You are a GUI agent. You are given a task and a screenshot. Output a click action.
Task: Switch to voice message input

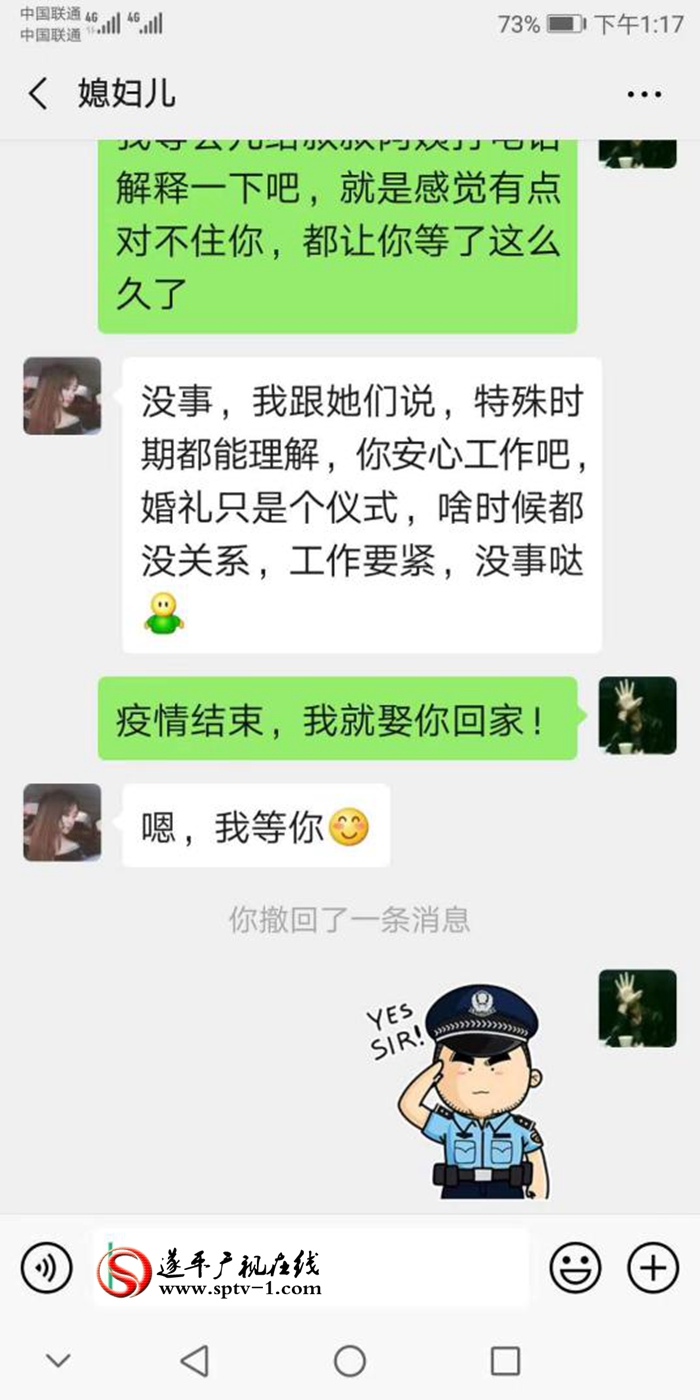click(47, 1268)
